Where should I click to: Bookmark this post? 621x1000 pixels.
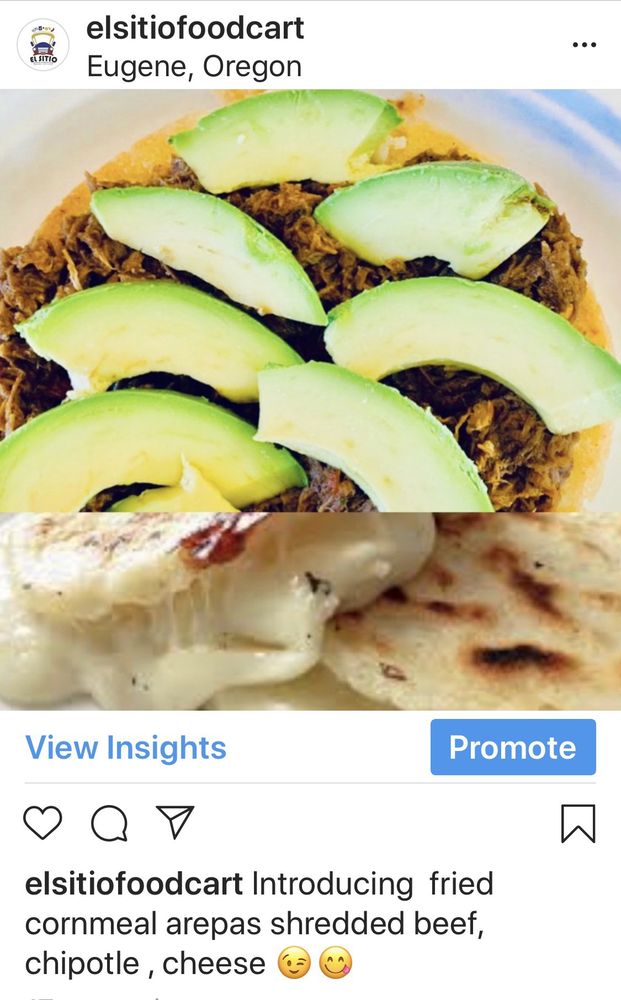577,823
